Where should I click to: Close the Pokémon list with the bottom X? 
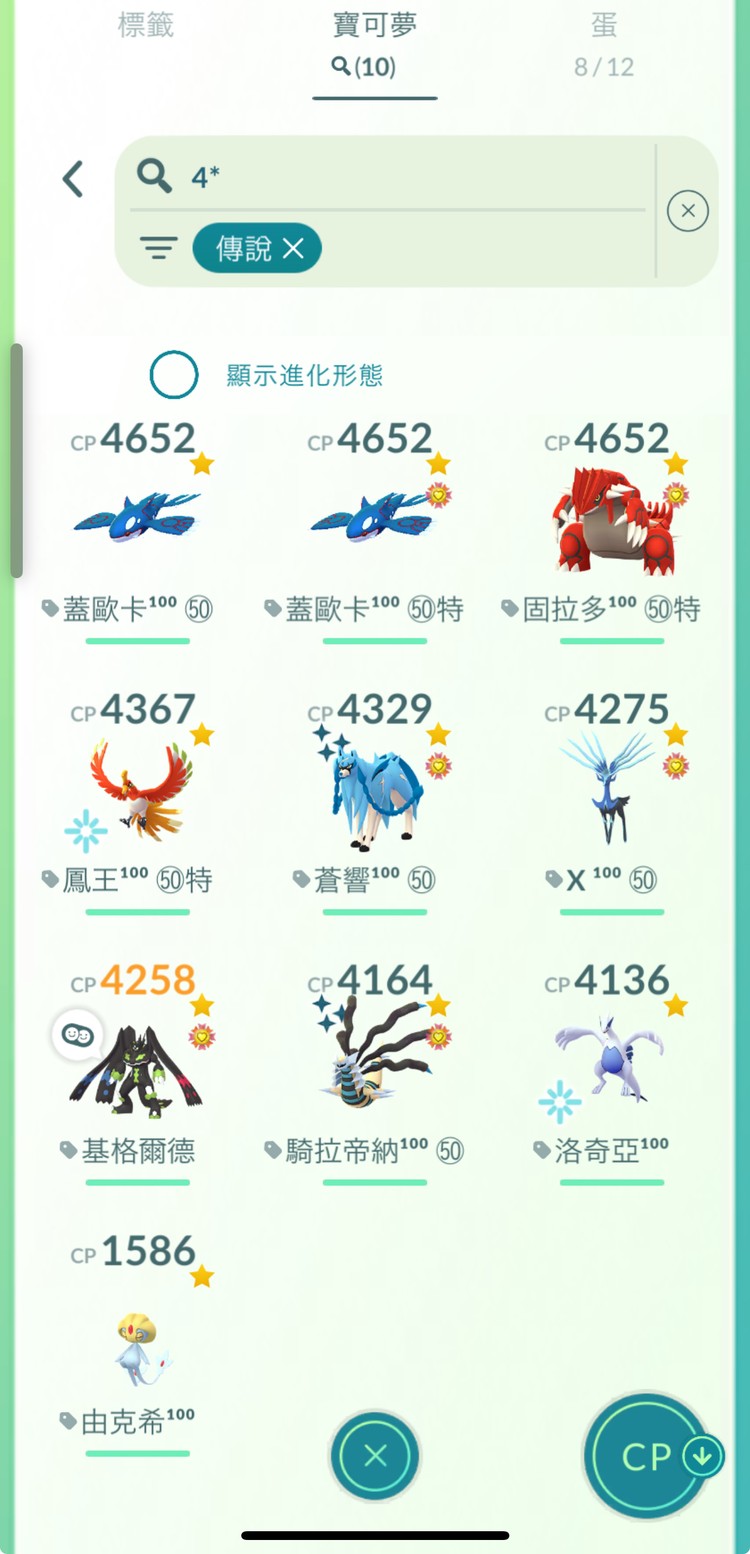tap(375, 1455)
